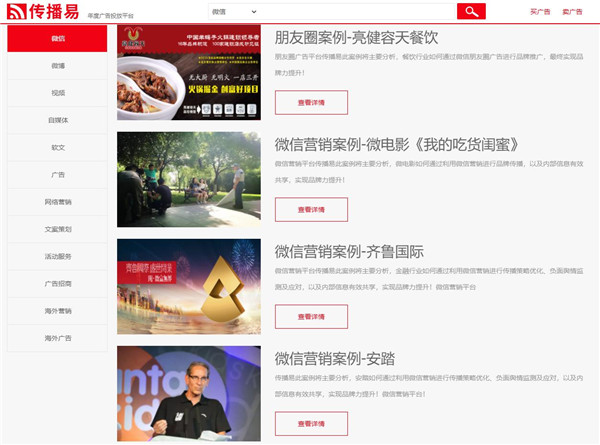The image size is (600, 445).
Task: Open the 微信 search category dropdown
Action: click(233, 11)
